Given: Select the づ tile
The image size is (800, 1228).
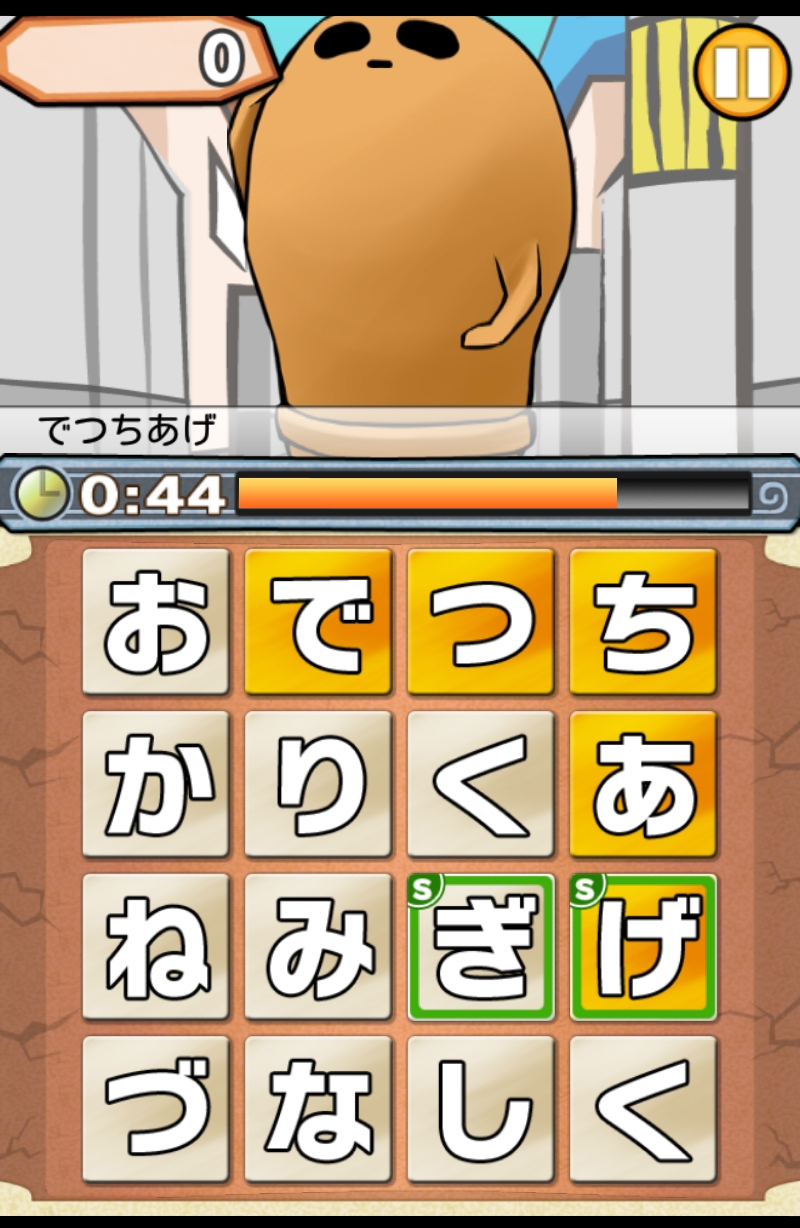Looking at the screenshot, I should pyautogui.click(x=156, y=1109).
